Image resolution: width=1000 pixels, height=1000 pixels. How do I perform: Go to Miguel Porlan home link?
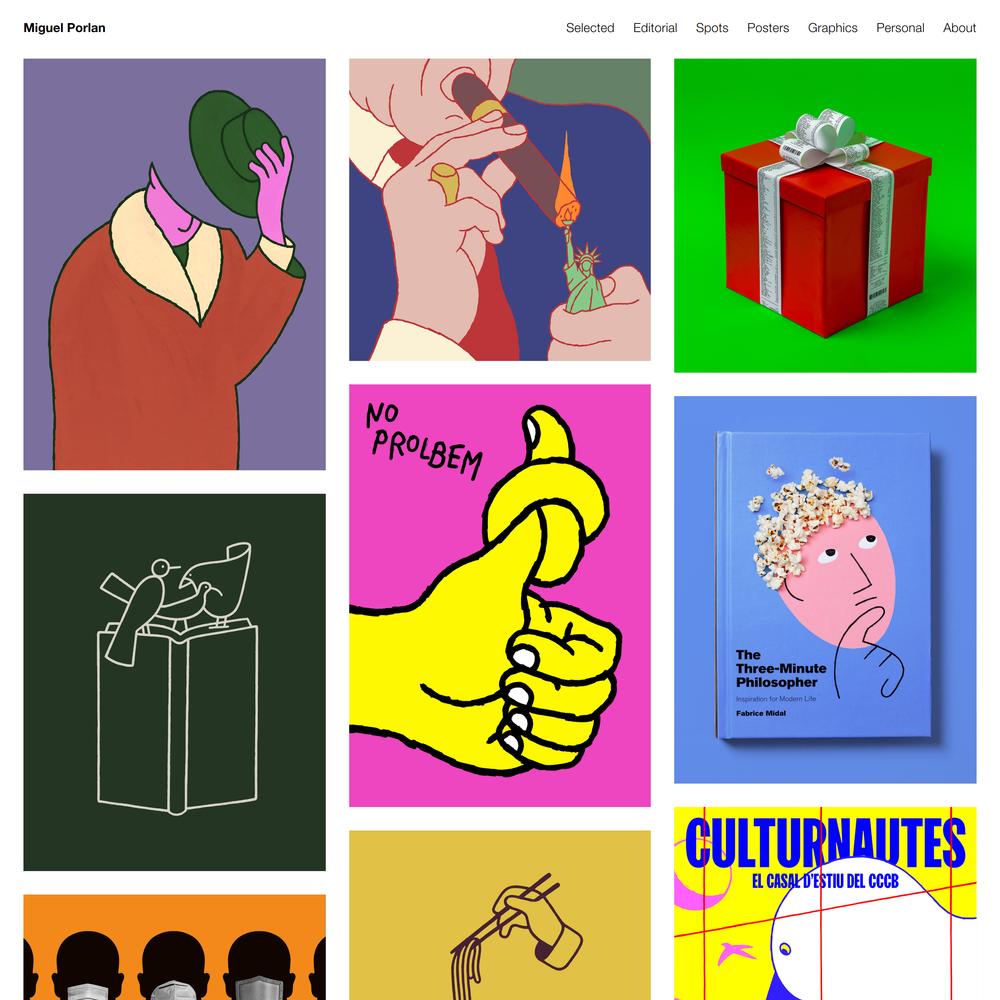click(x=64, y=28)
